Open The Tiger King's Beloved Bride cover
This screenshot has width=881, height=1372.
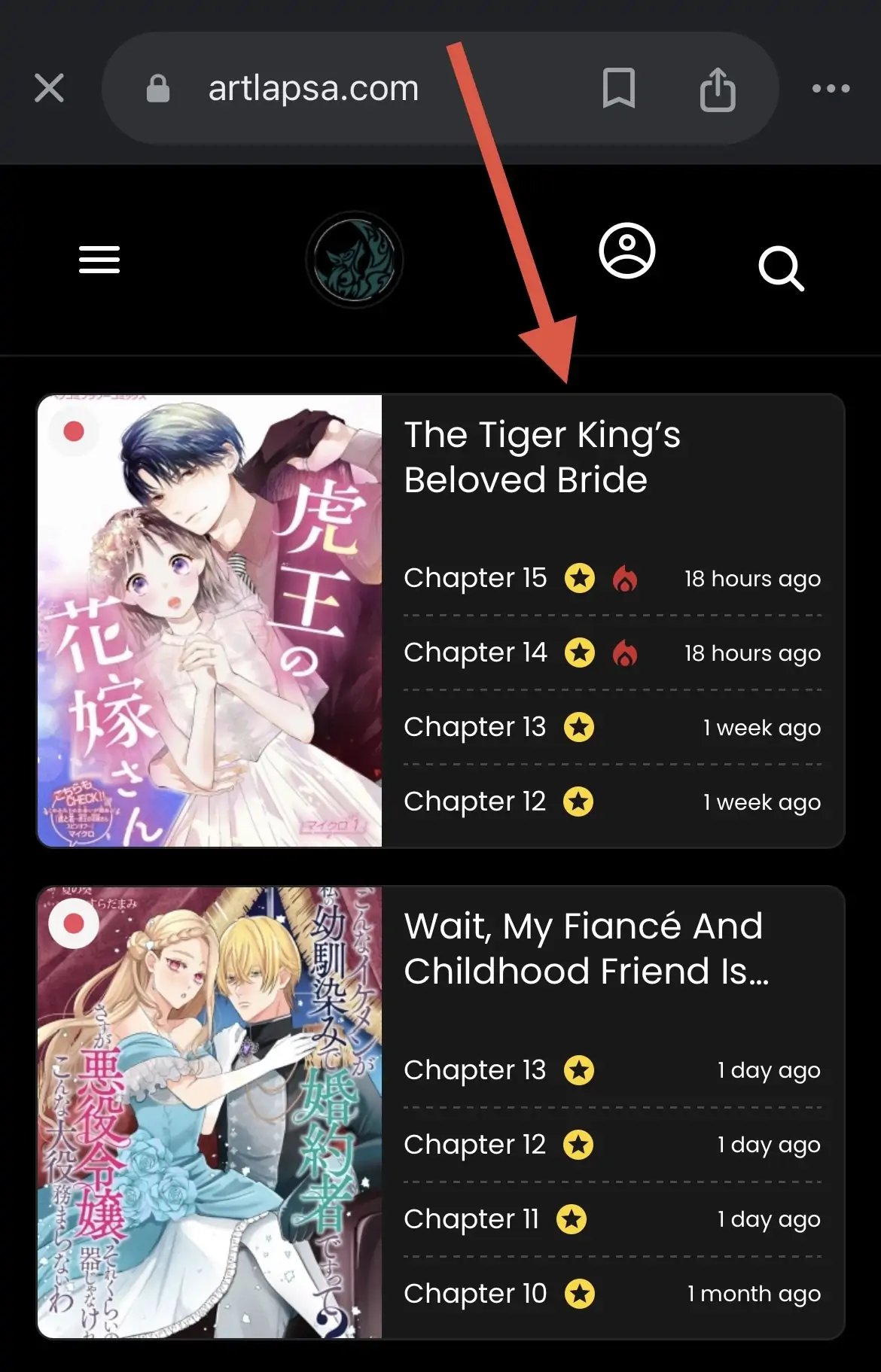pyautogui.click(x=210, y=621)
